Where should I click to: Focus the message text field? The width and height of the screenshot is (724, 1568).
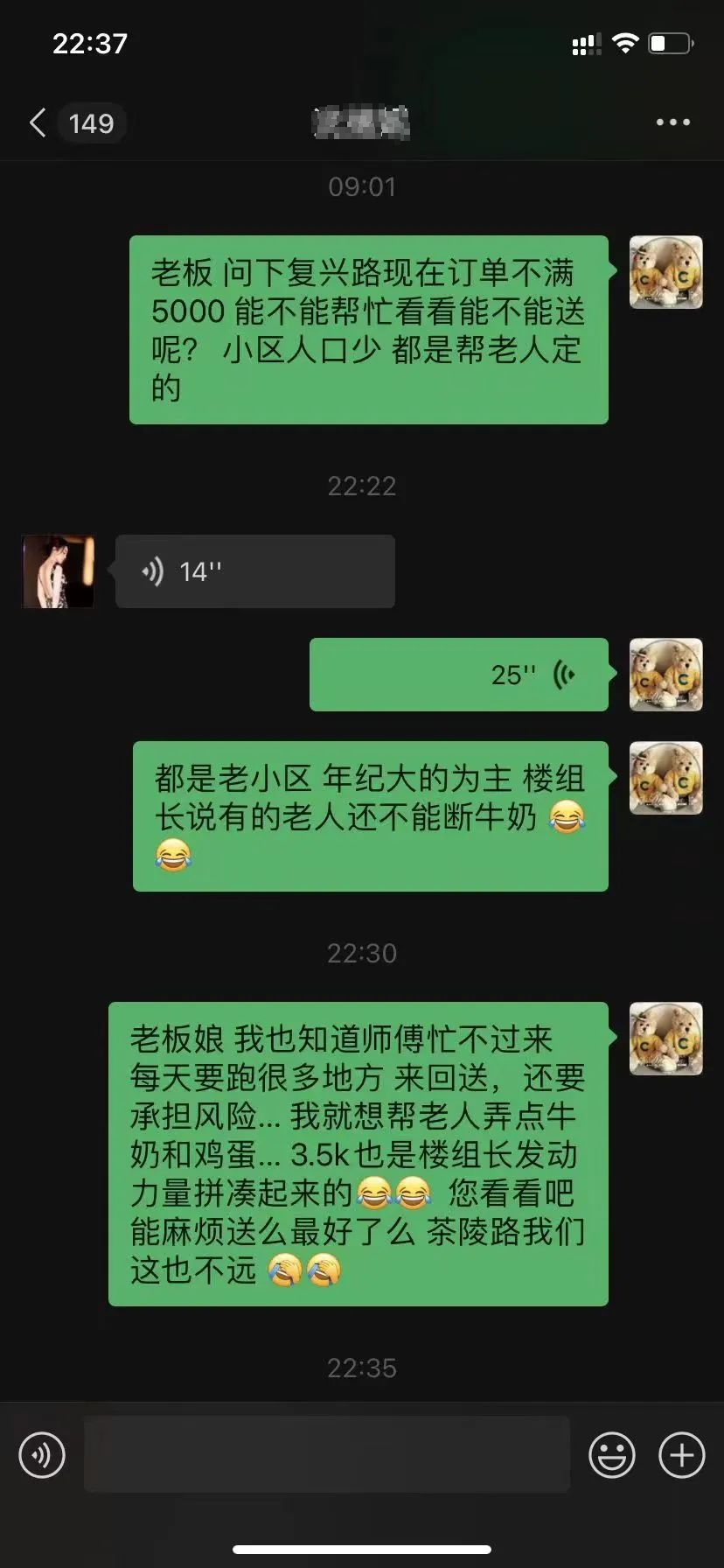pyautogui.click(x=327, y=1455)
